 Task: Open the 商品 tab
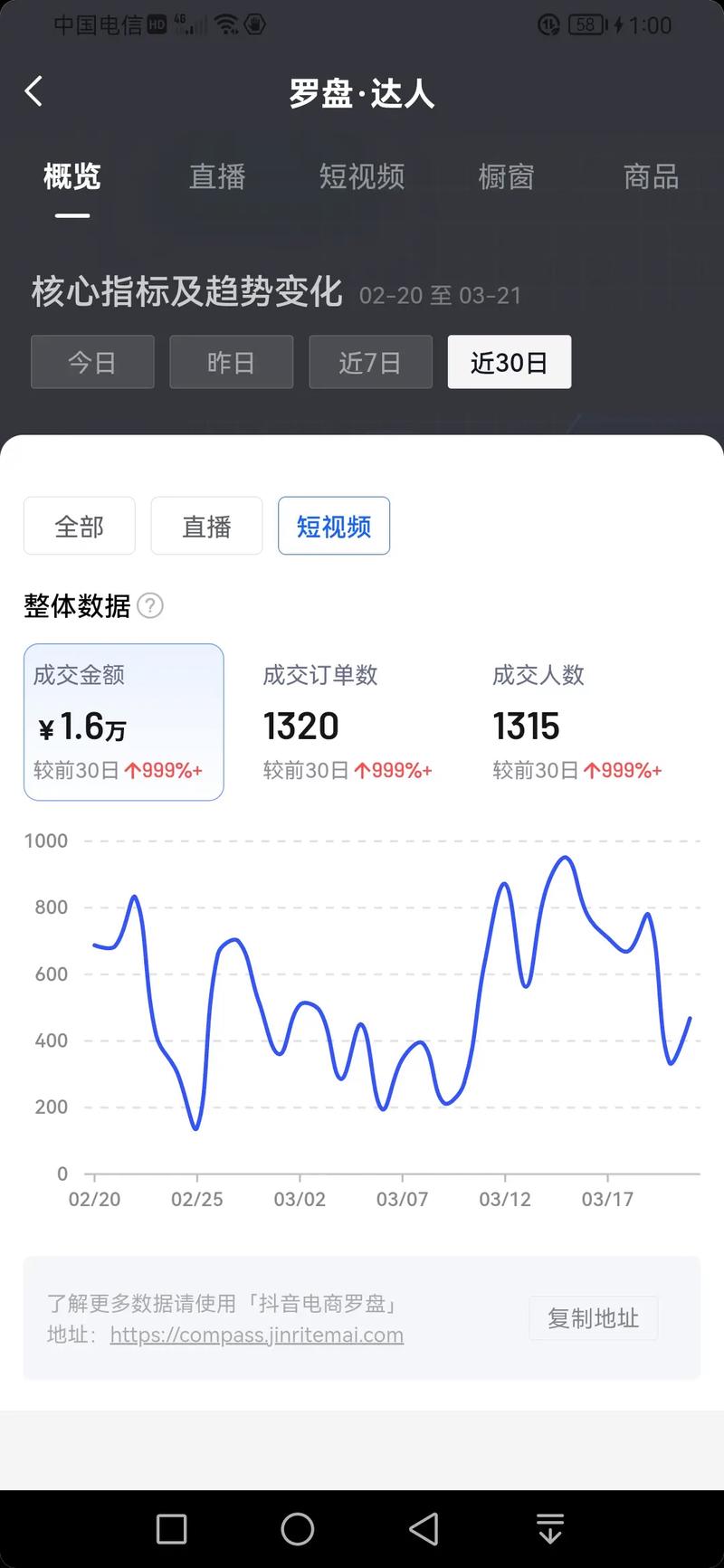[650, 177]
